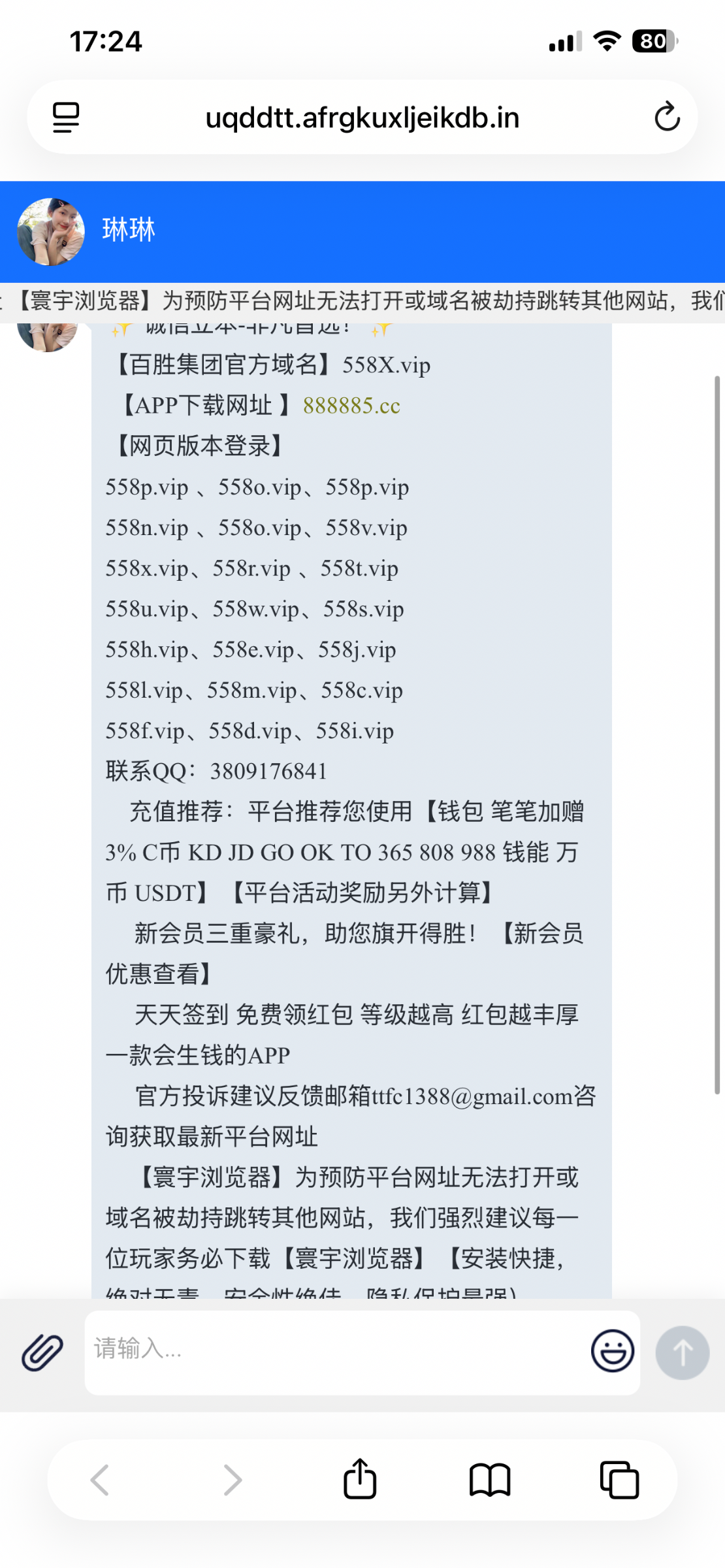Open the Safari page menu icon
Viewport: 725px width, 1568px height.
[66, 118]
